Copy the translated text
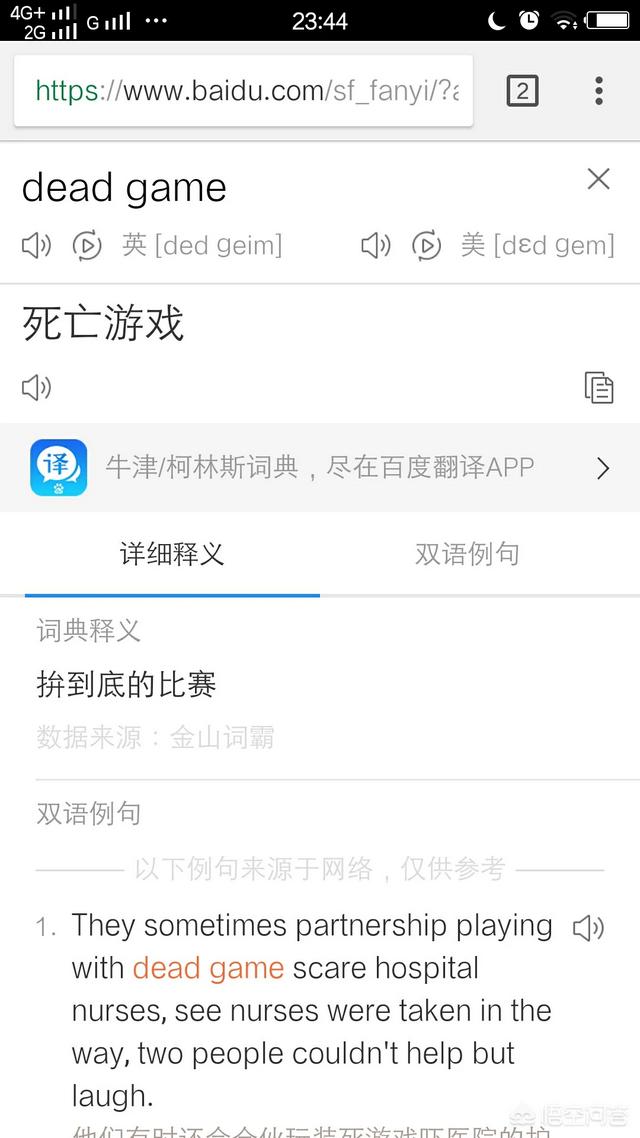640x1138 pixels. click(x=598, y=387)
